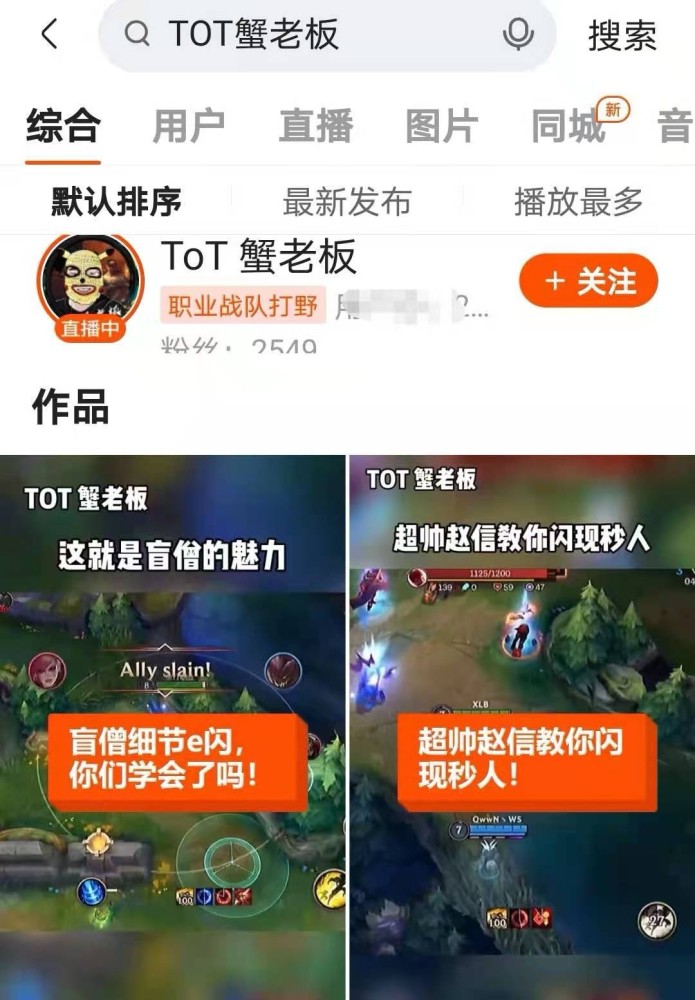Select the 综合 tab

click(x=63, y=128)
